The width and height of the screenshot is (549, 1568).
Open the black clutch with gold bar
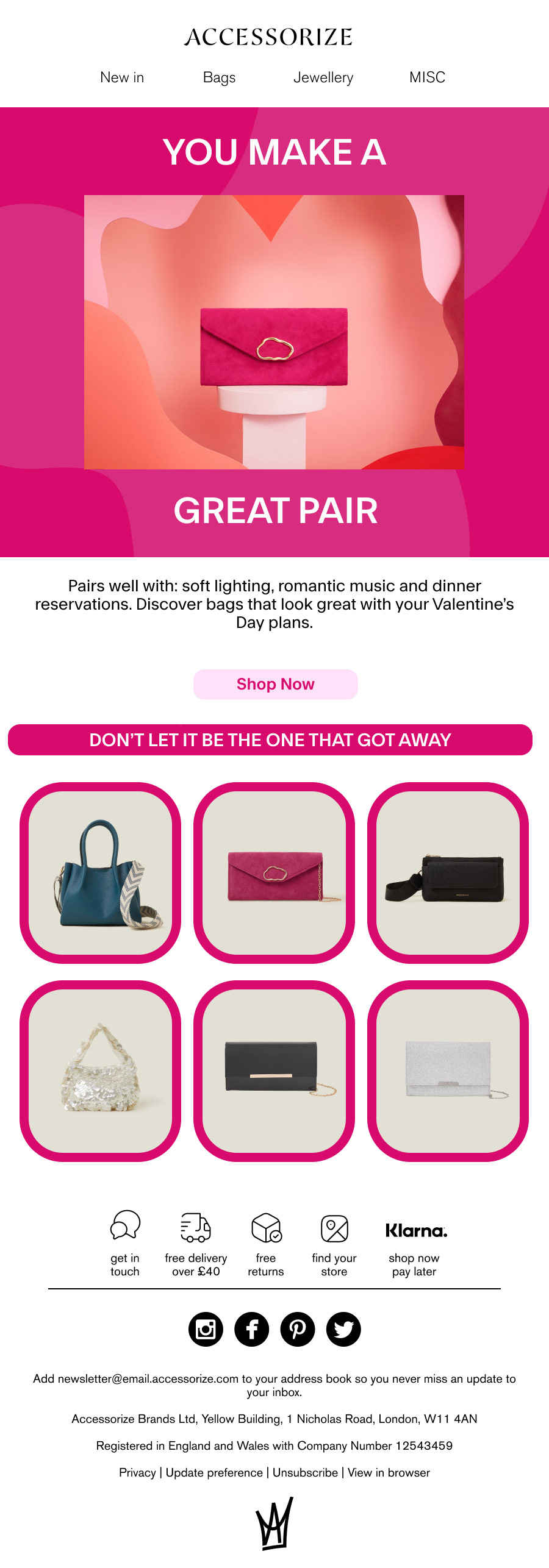click(x=274, y=1071)
